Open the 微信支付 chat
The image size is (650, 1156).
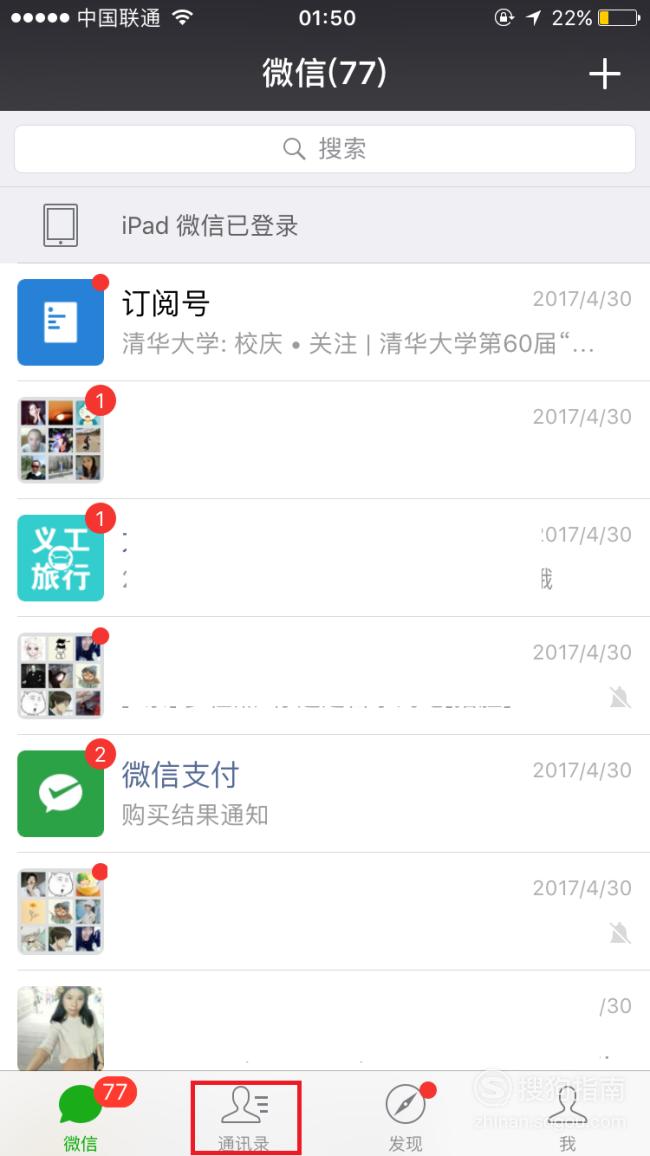click(325, 794)
